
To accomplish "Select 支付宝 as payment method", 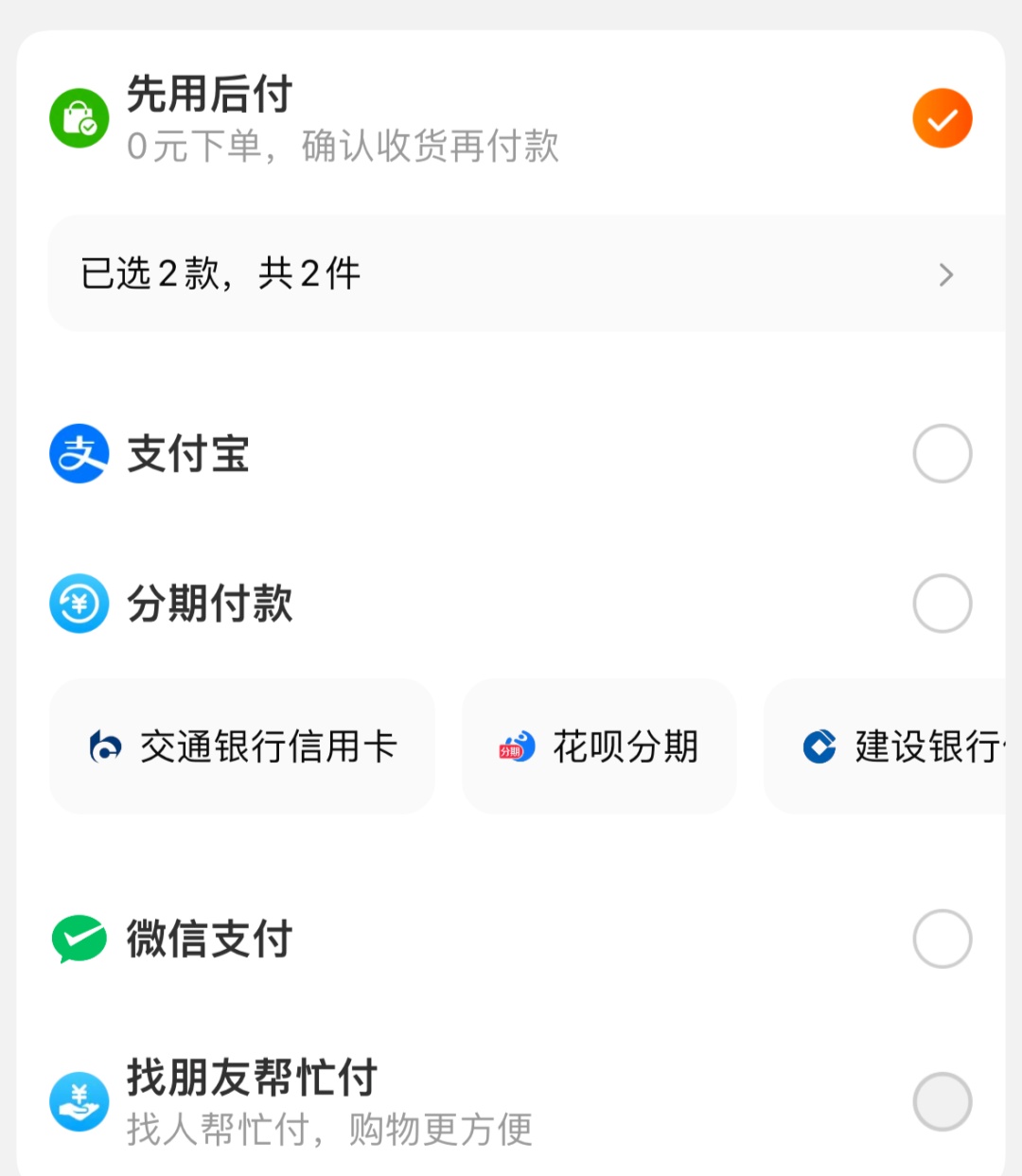I will 942,454.
